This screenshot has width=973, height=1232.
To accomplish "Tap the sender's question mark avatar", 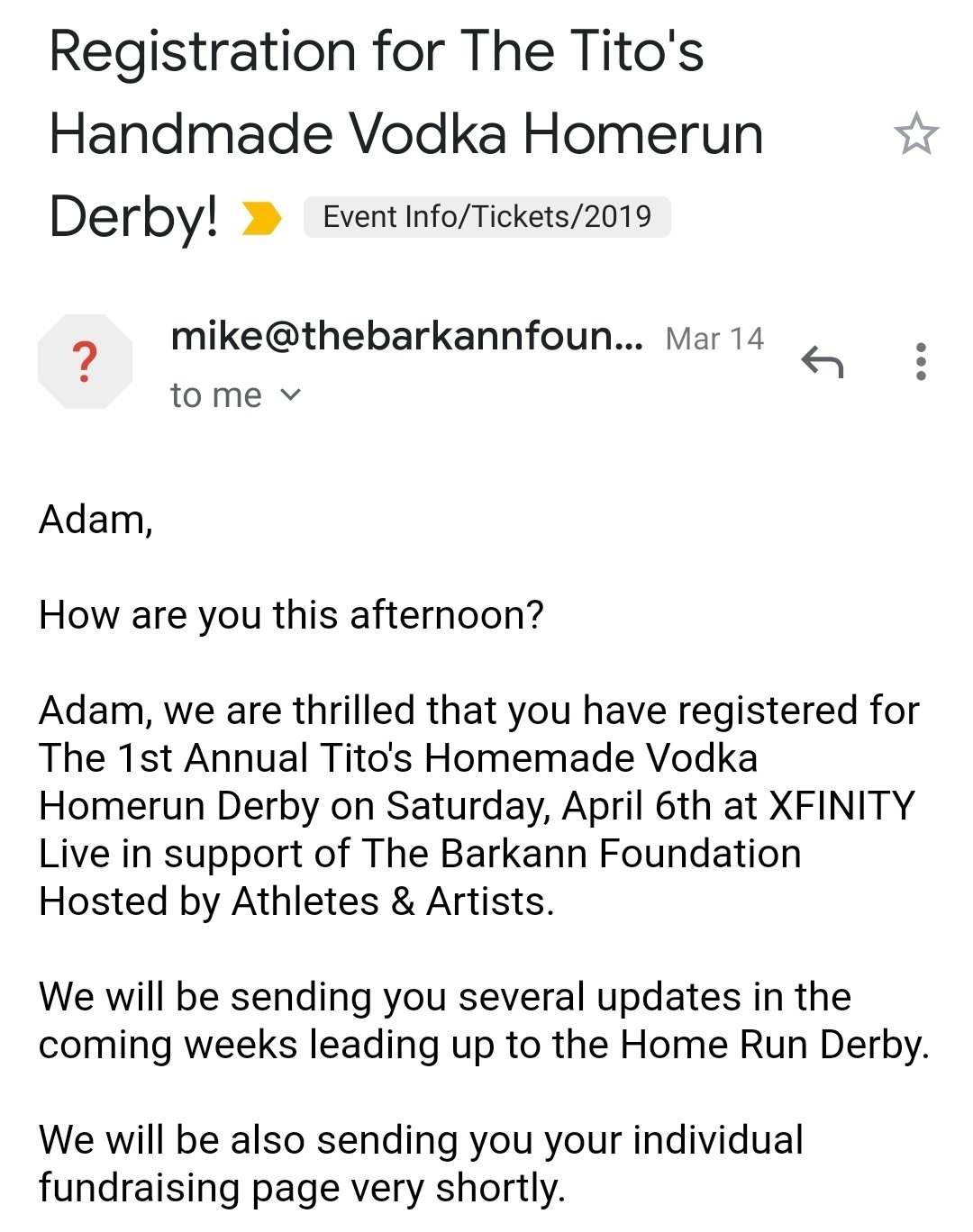I will coord(85,362).
